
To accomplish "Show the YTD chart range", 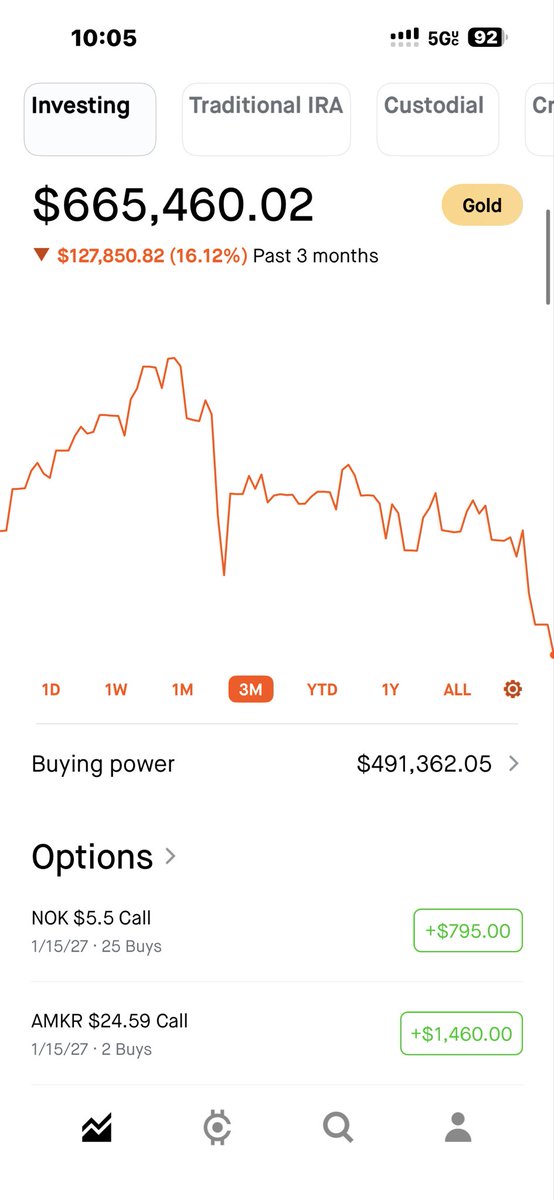I will (x=322, y=690).
